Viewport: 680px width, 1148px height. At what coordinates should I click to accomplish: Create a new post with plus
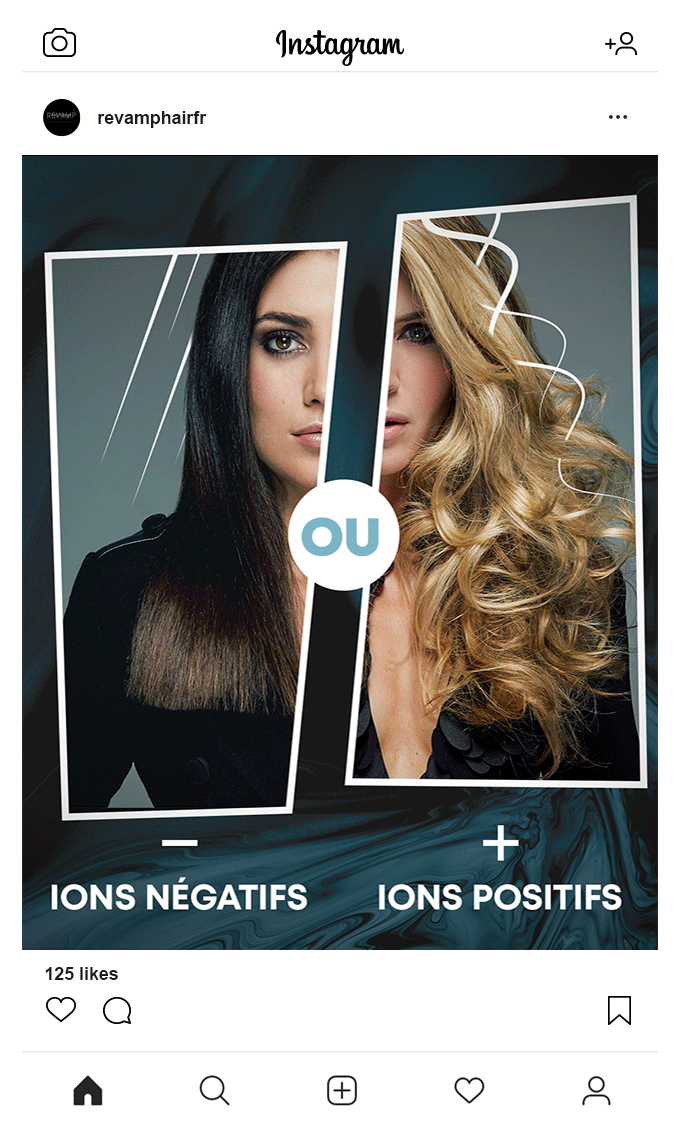342,1090
